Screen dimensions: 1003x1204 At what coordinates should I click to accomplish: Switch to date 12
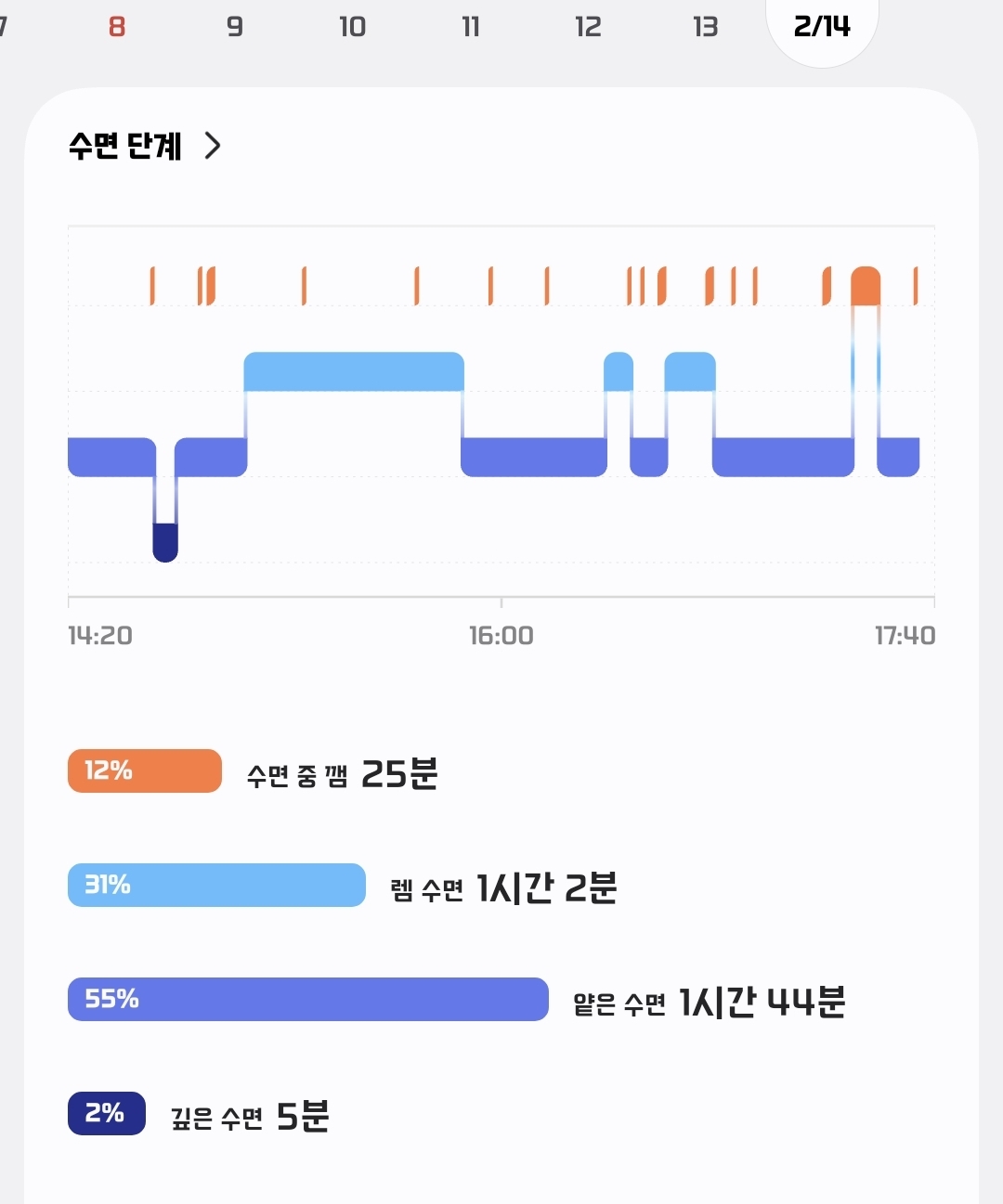click(588, 26)
